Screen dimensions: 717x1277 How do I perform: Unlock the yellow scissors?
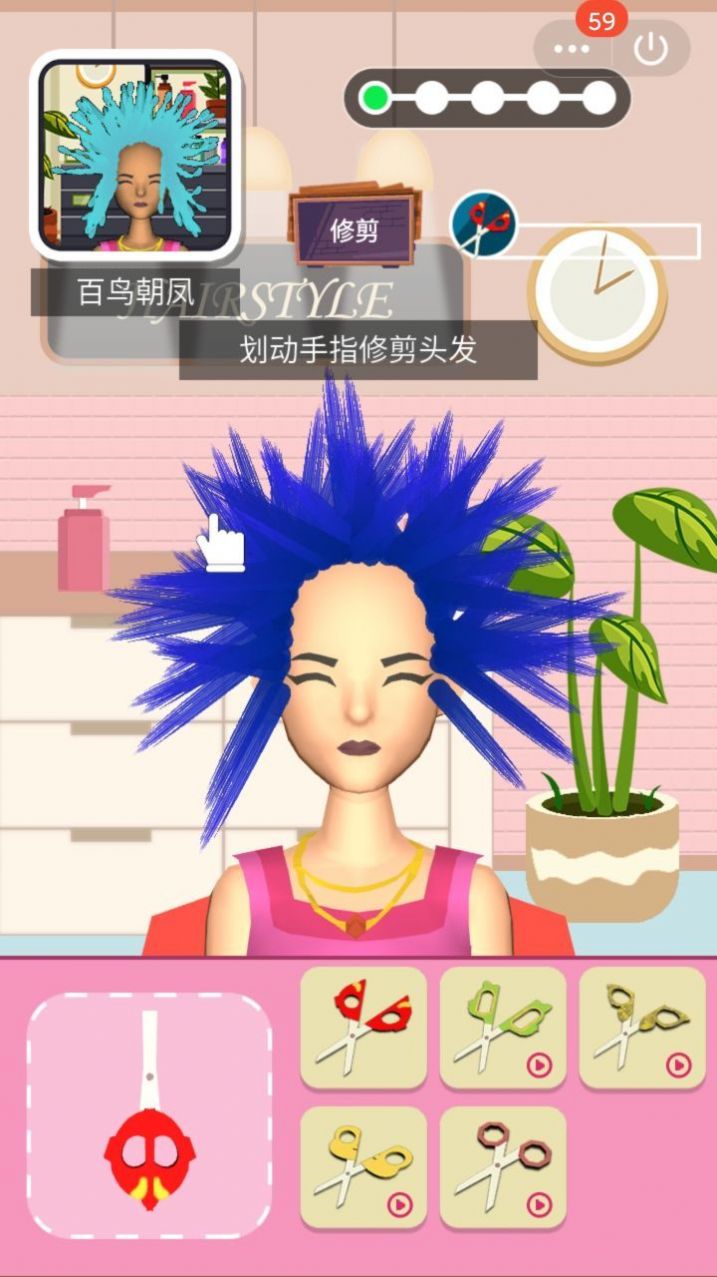pyautogui.click(x=363, y=1167)
